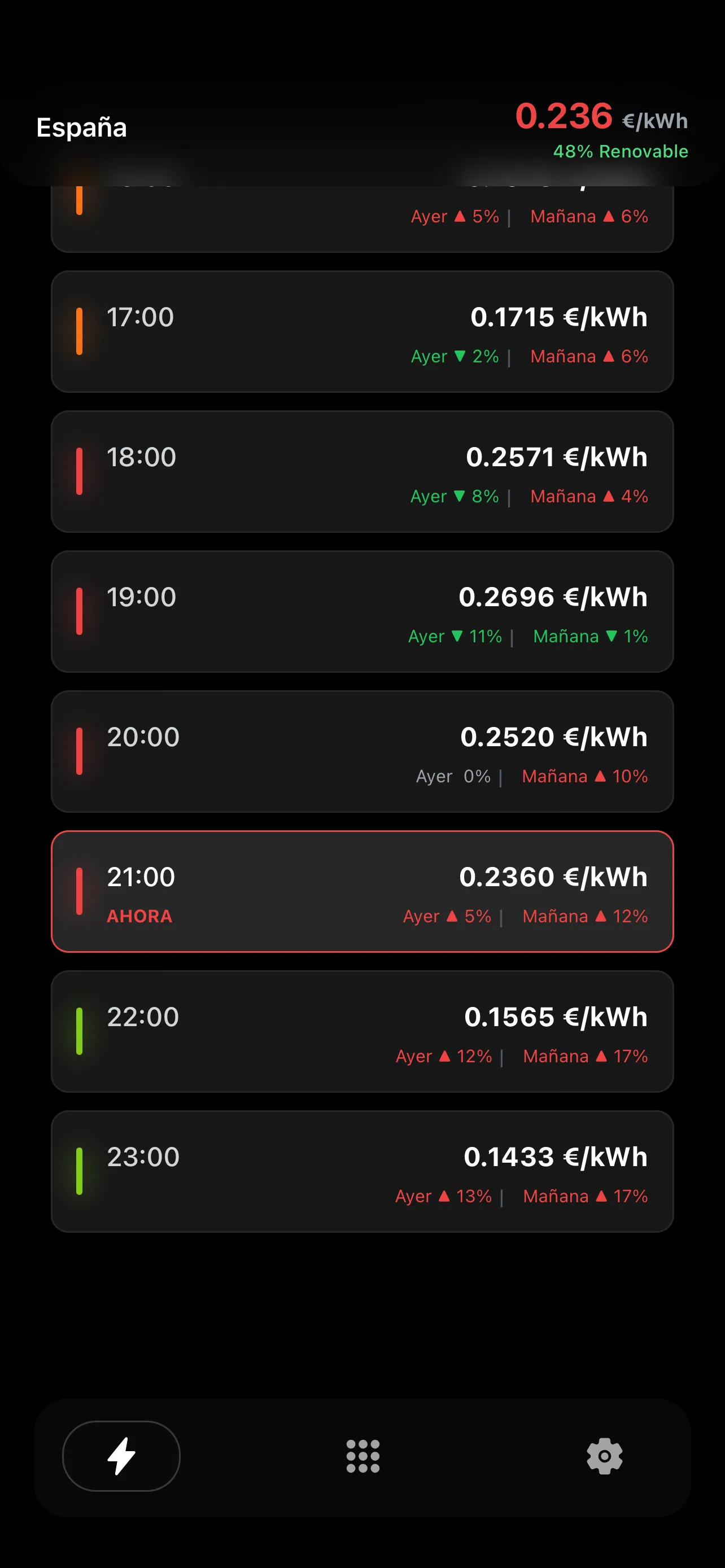Click the green Ayer arrow on 18:00 card
725x1568 pixels.
coord(459,496)
